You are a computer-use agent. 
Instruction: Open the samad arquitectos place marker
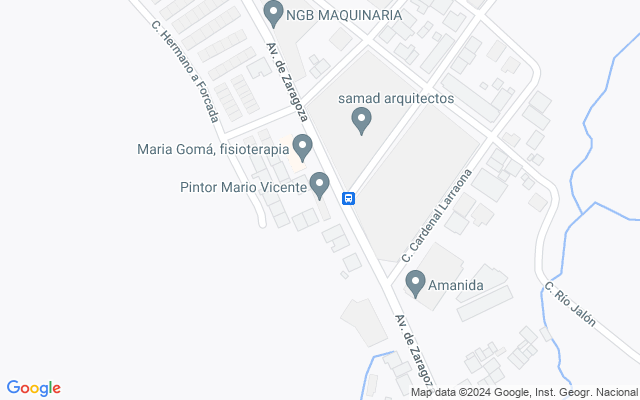pos(362,121)
